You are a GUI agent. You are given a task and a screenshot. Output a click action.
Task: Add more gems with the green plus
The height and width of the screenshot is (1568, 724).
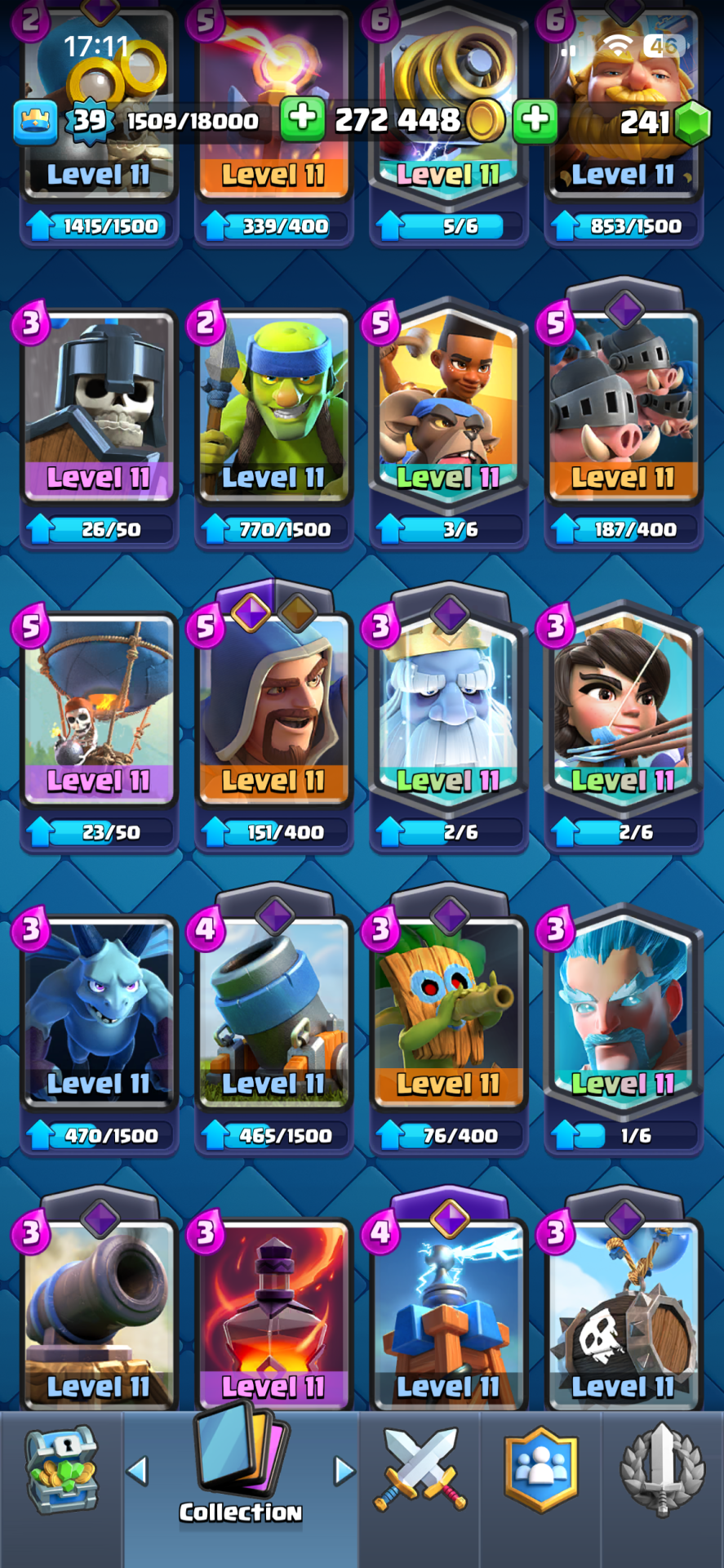coord(535,120)
